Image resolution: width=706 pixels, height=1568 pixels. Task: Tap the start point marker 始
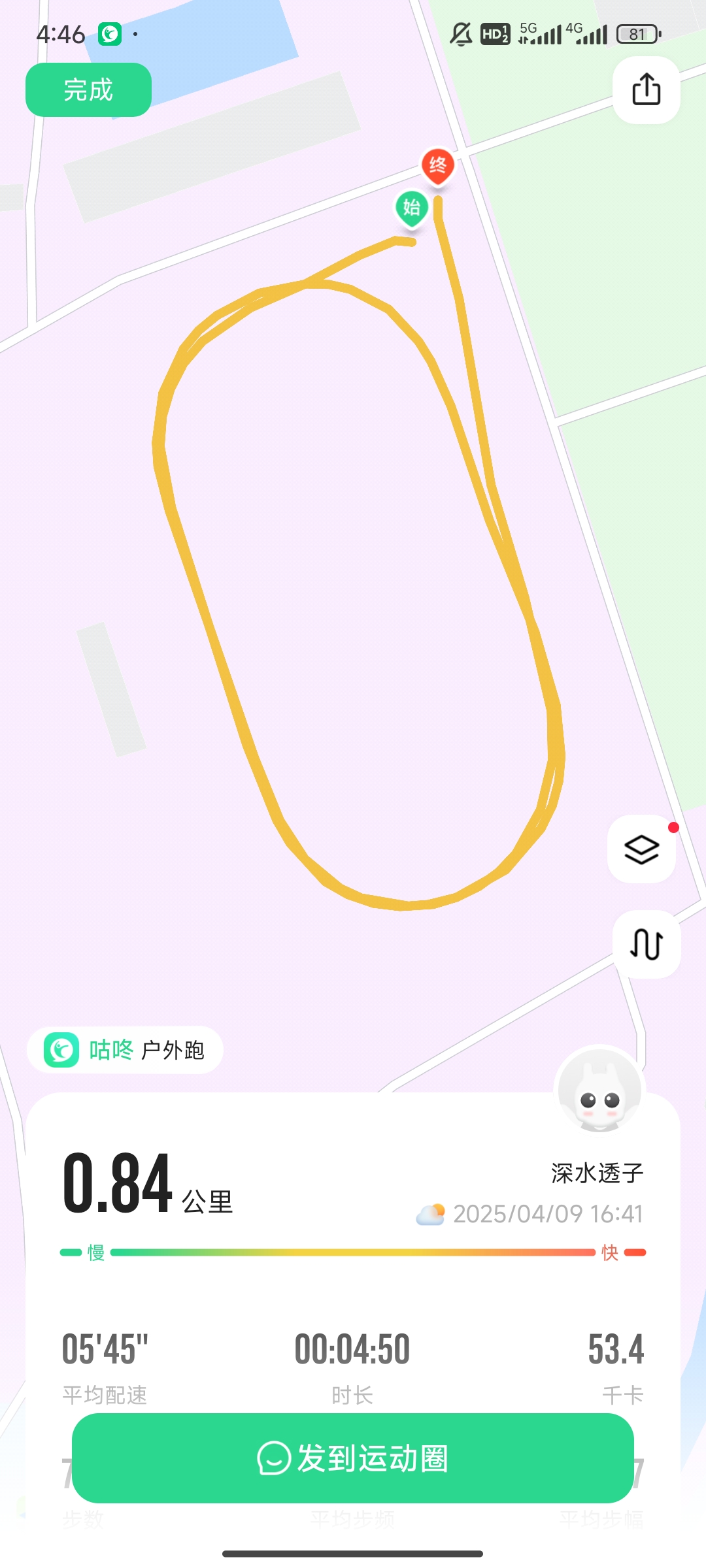point(412,208)
